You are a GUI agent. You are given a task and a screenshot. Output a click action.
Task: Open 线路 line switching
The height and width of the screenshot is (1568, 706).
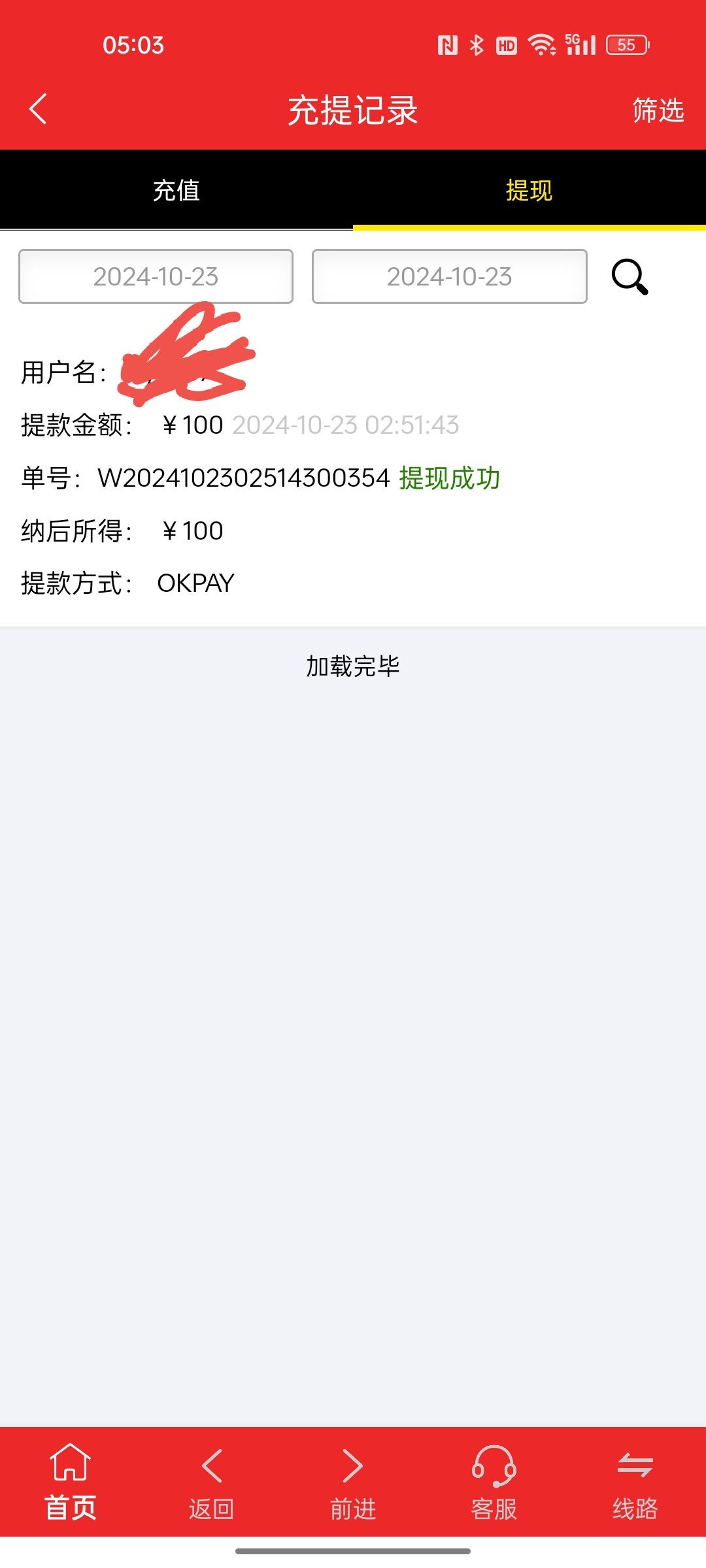click(x=635, y=1482)
